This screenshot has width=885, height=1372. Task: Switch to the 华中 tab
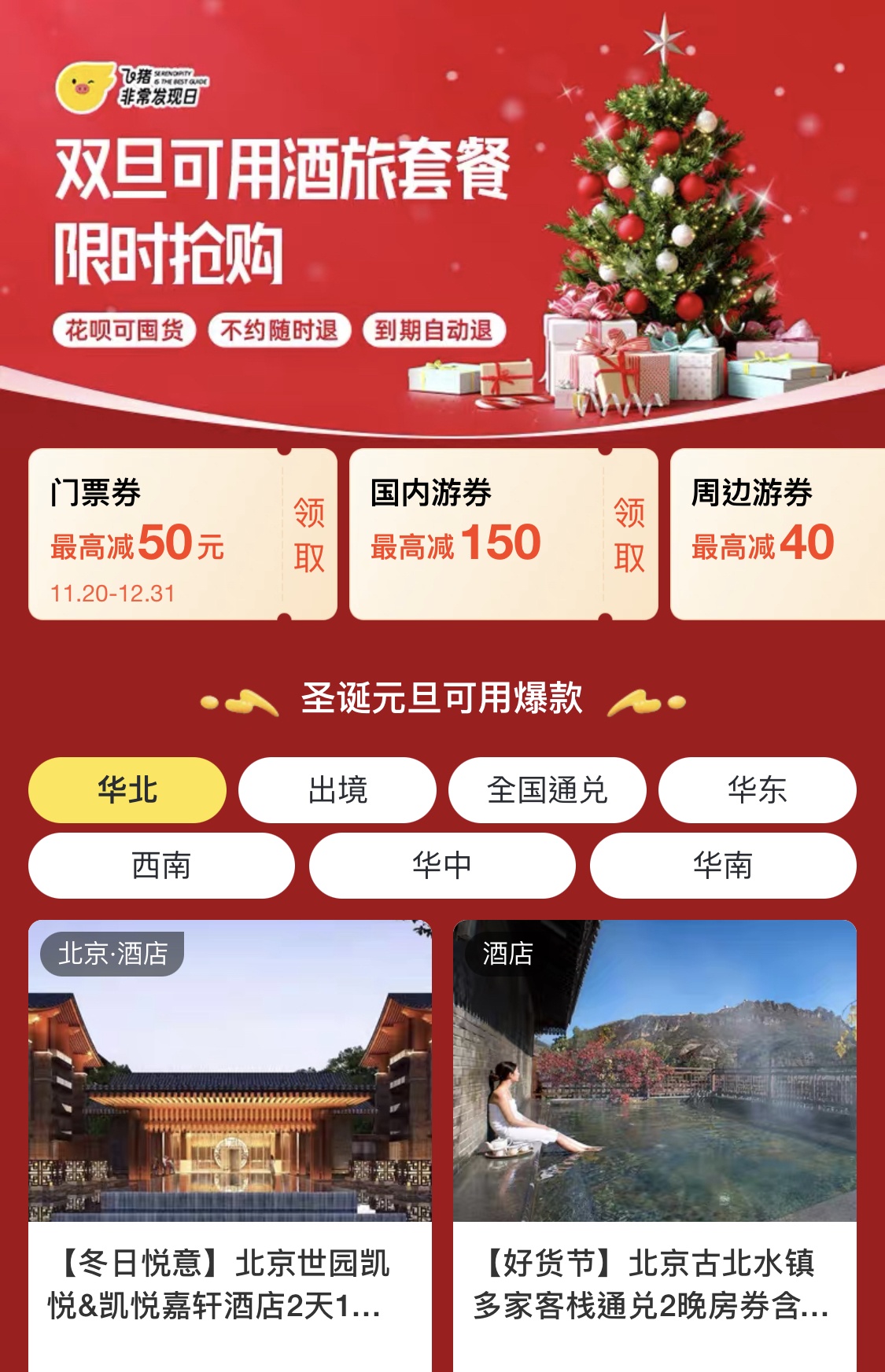pos(442,866)
